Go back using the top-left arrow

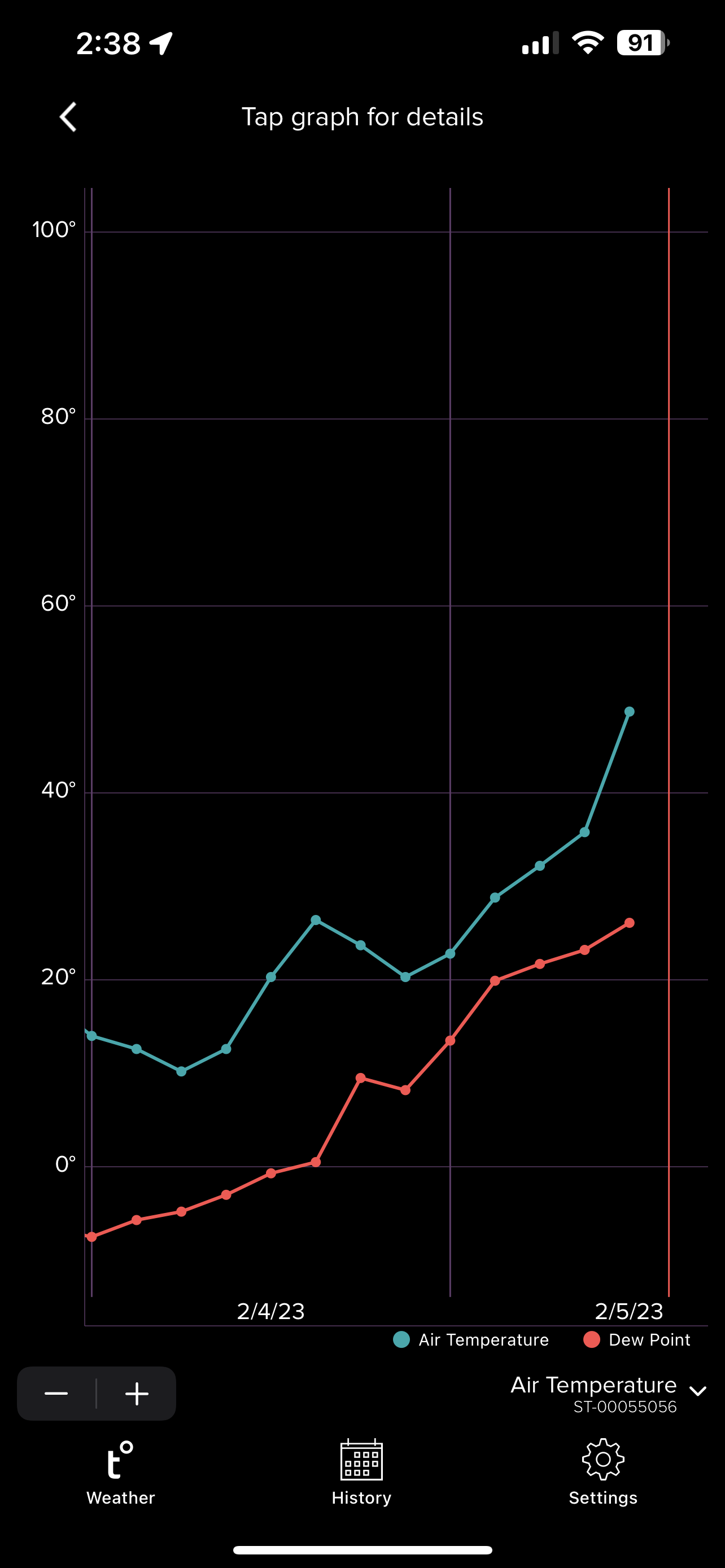tap(68, 116)
